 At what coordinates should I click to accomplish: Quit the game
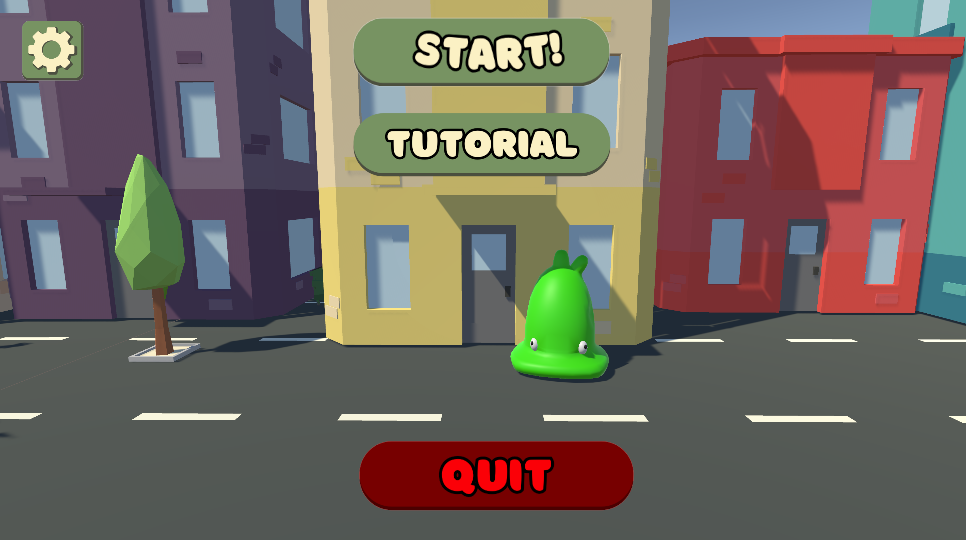[x=496, y=475]
